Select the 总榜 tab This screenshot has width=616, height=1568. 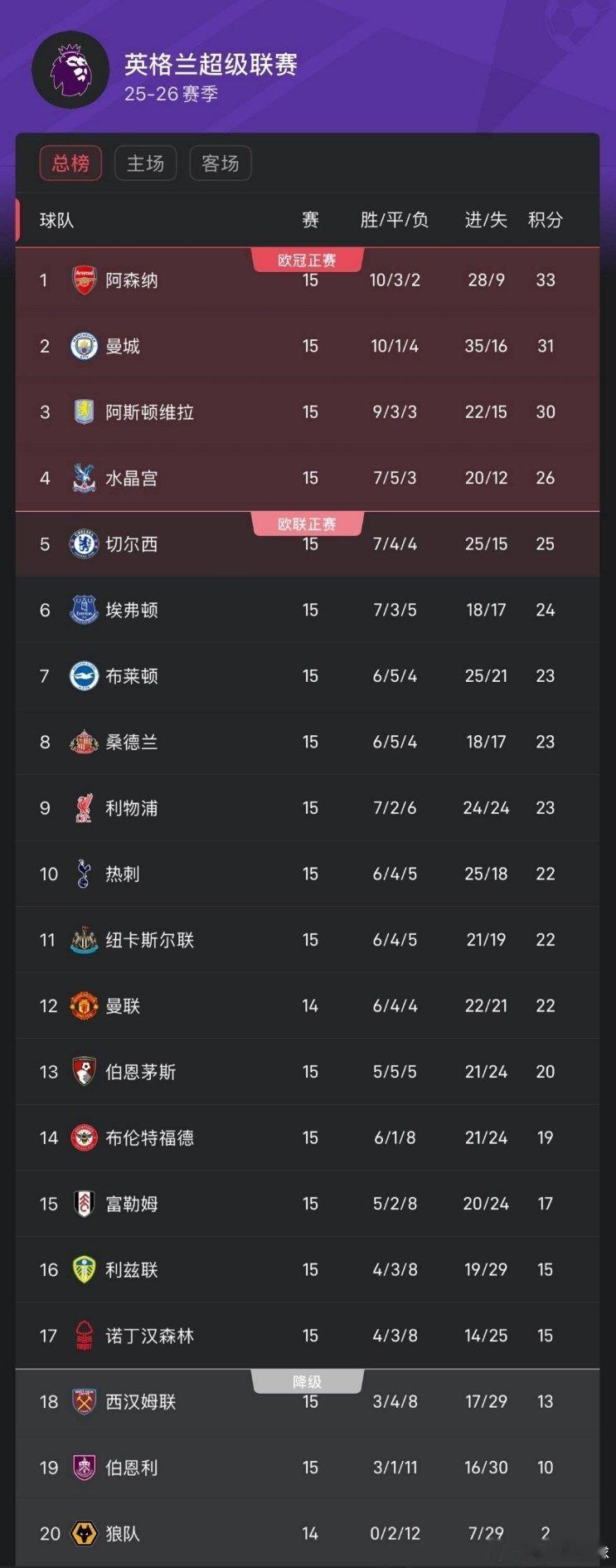tap(70, 163)
